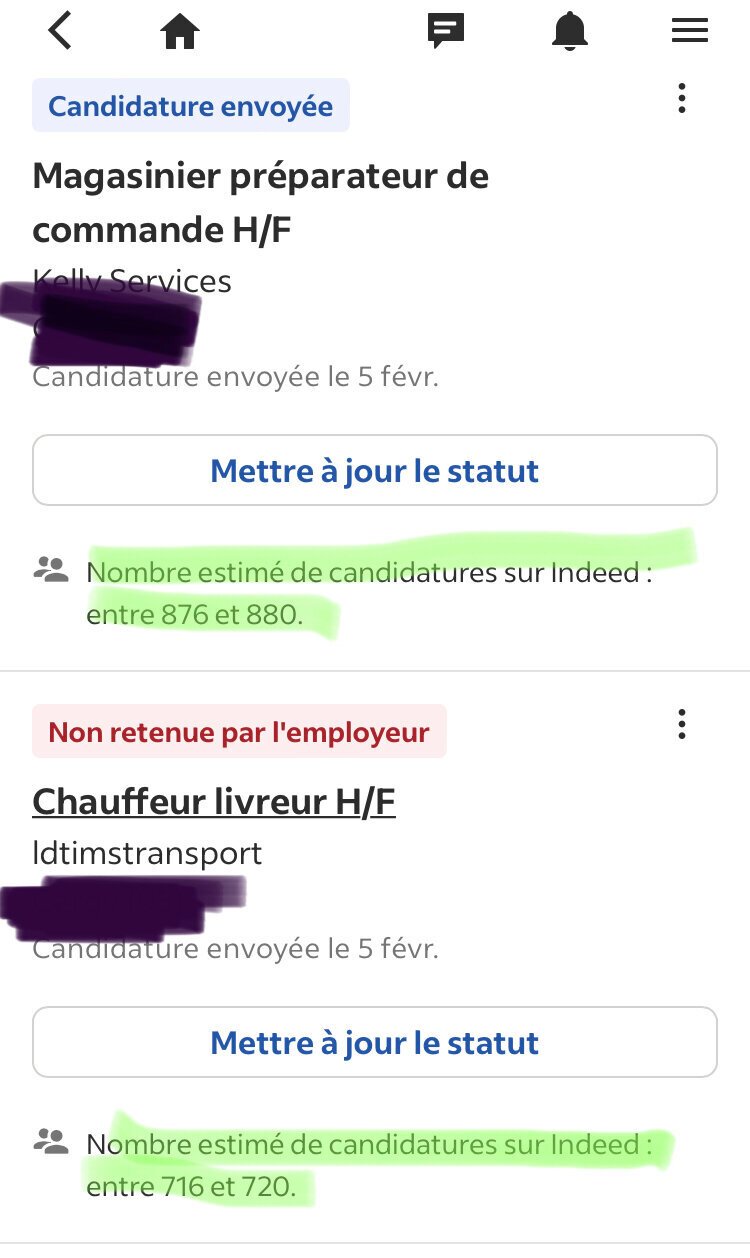The height and width of the screenshot is (1258, 750).
Task: Open the home icon
Action: [x=180, y=32]
